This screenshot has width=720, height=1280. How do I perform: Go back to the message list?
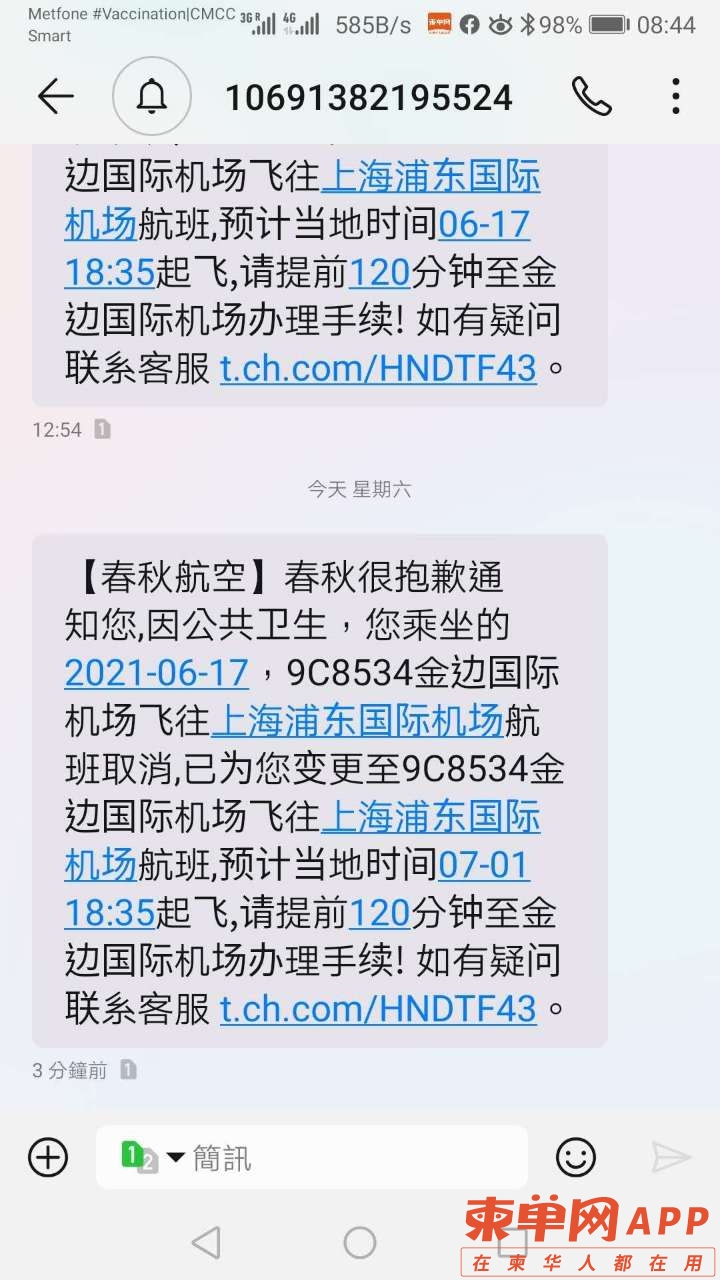(x=55, y=97)
